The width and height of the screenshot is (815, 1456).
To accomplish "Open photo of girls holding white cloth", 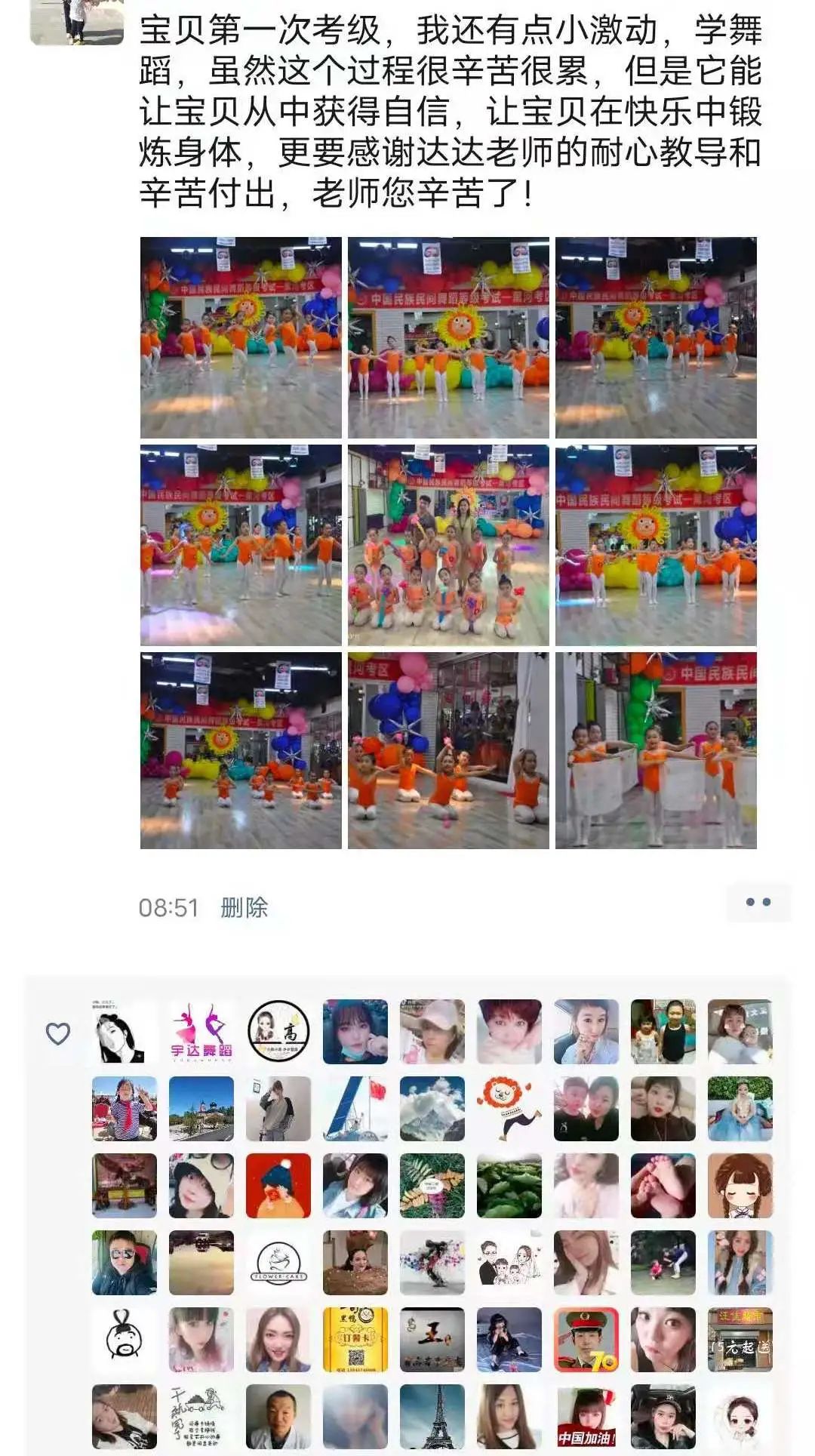I will point(656,751).
